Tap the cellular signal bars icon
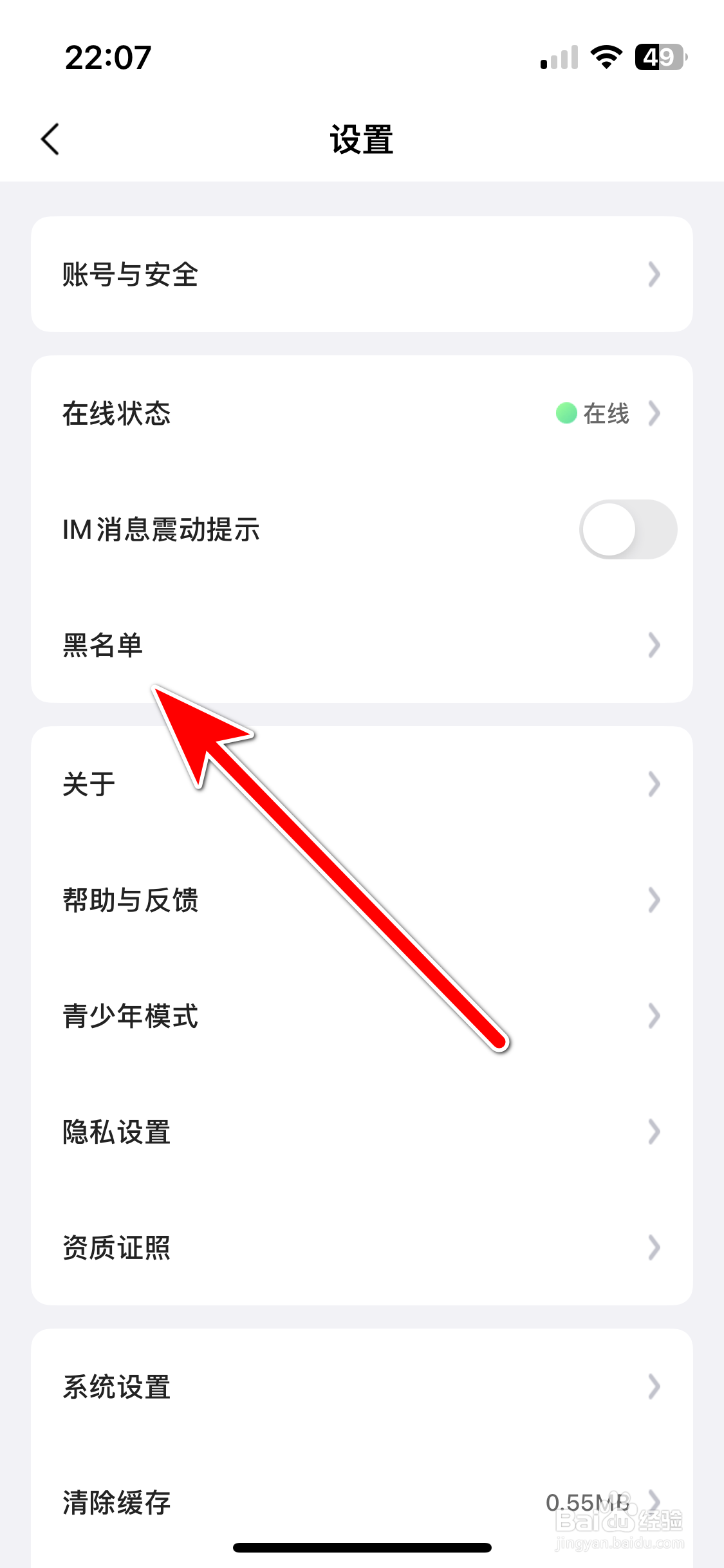The image size is (724, 1568). [x=557, y=58]
